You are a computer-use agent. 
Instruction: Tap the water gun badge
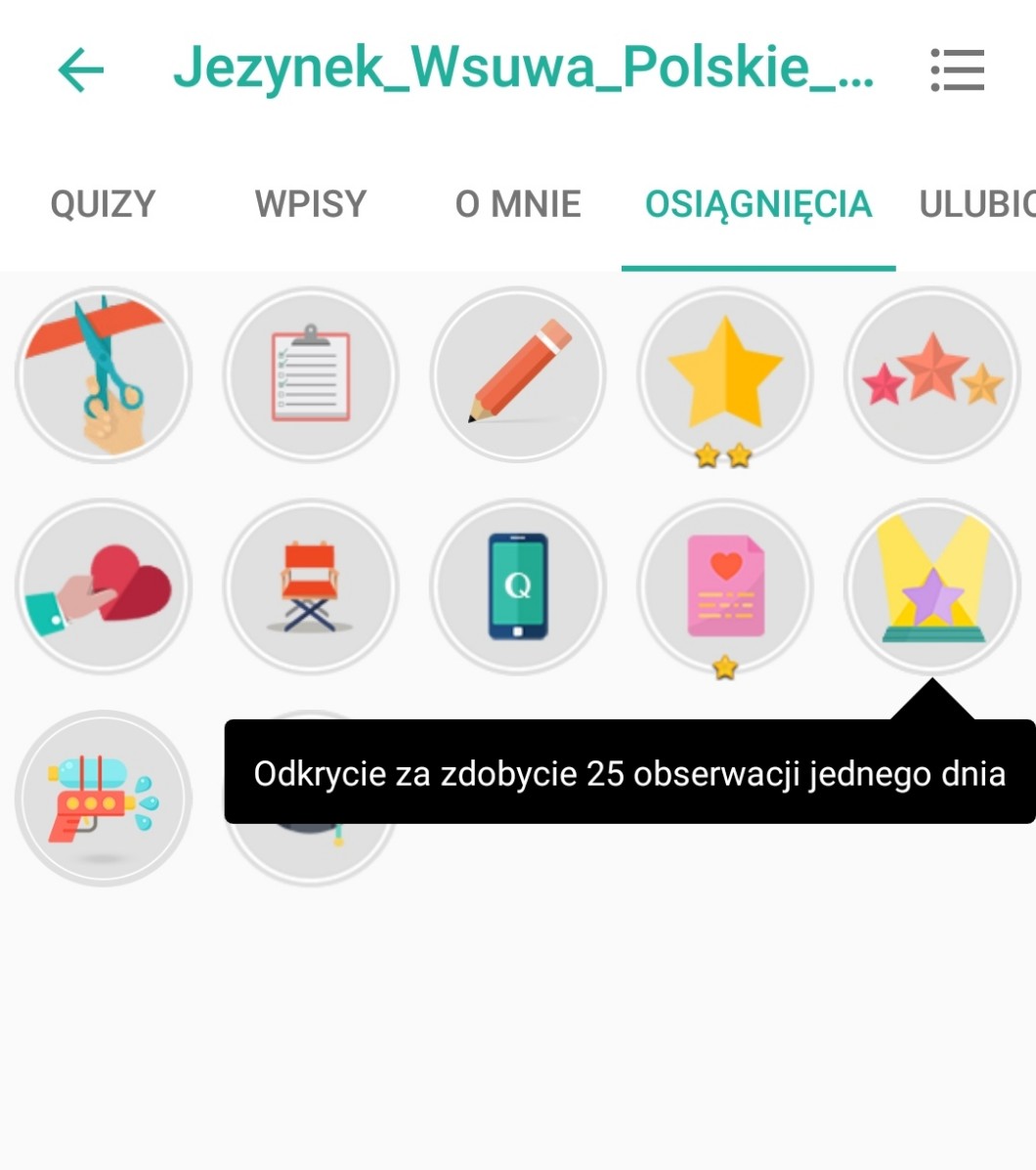104,799
